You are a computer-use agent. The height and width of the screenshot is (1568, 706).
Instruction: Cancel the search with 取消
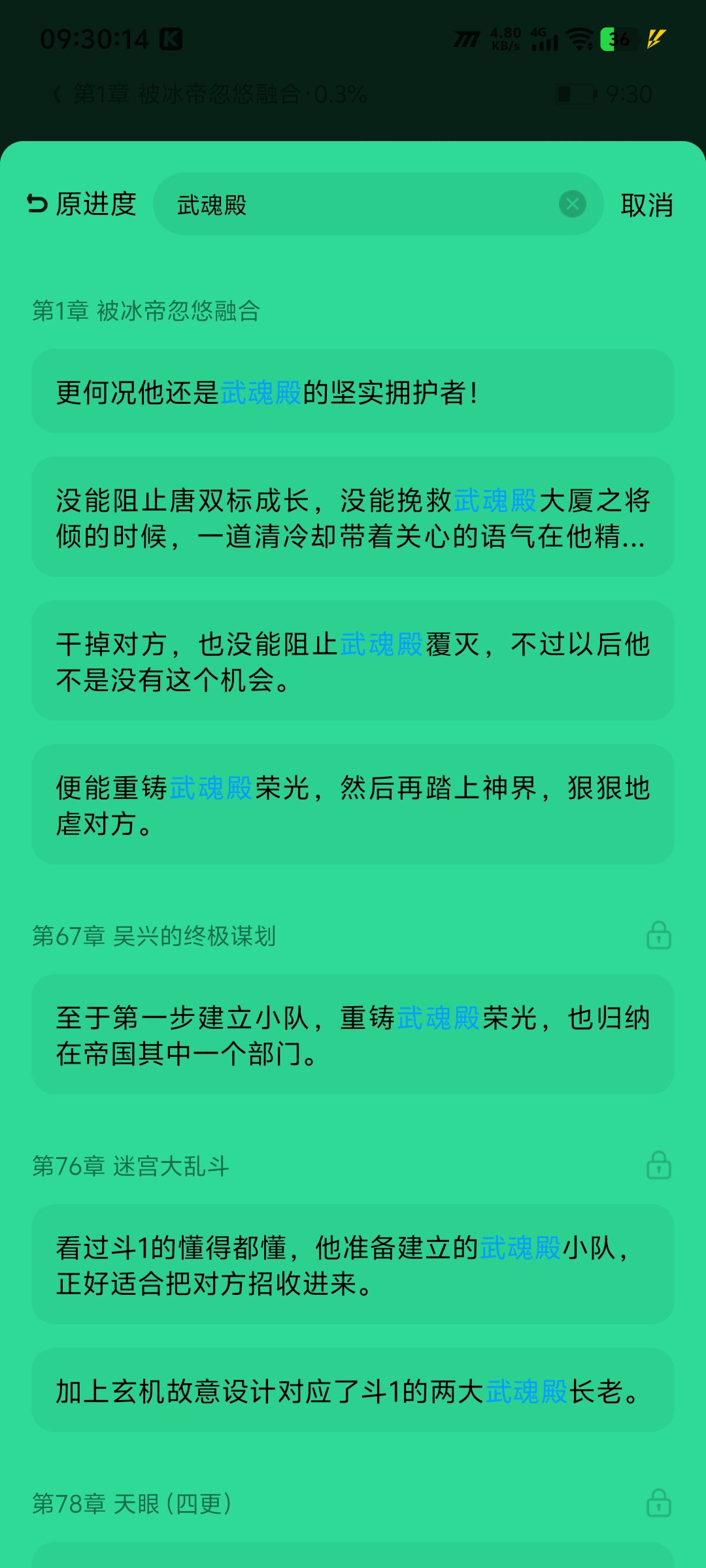pyautogui.click(x=647, y=205)
